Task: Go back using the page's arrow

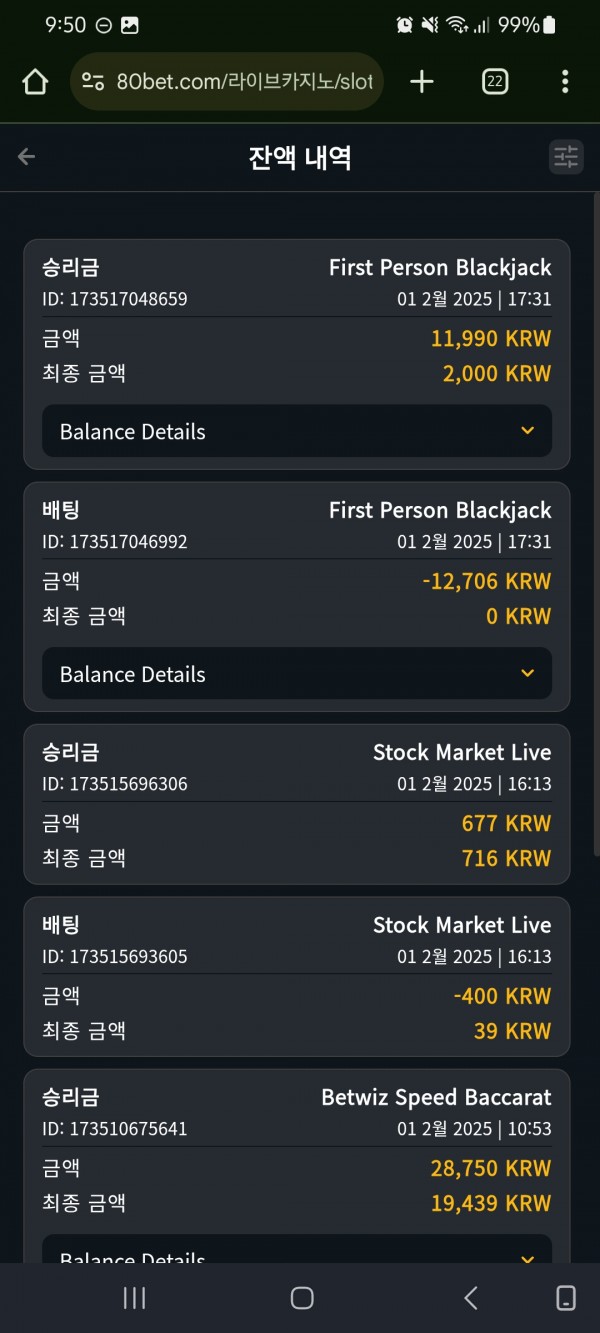Action: [x=27, y=157]
